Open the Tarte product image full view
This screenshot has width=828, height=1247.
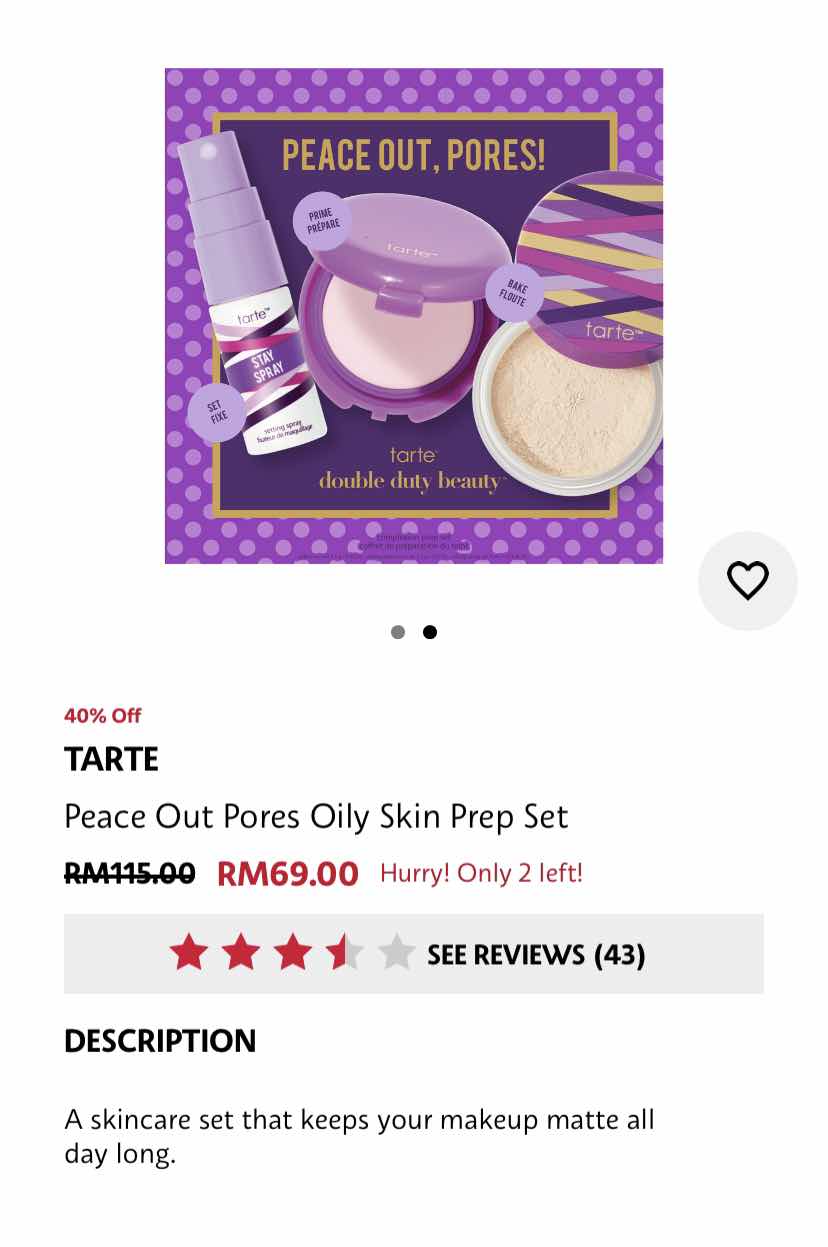[x=414, y=316]
